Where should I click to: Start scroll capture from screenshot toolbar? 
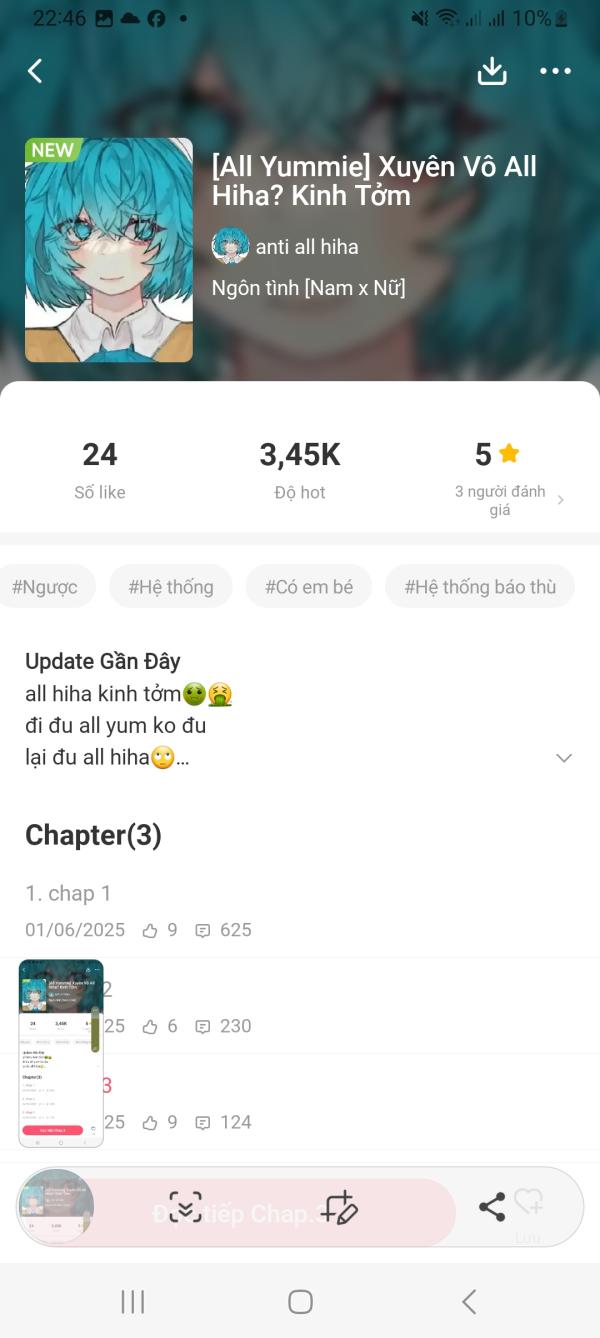pos(186,1207)
